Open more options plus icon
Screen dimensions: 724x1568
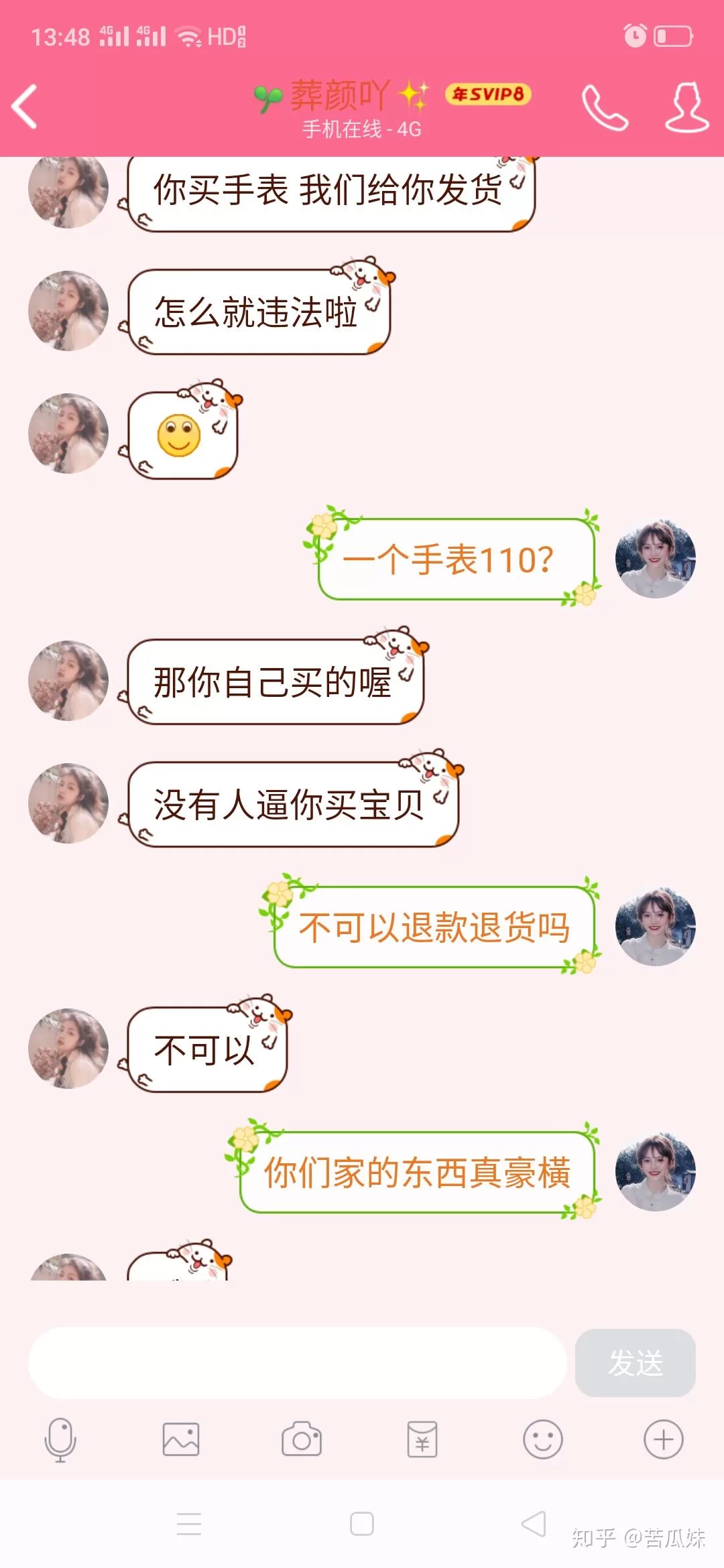pos(664,1439)
